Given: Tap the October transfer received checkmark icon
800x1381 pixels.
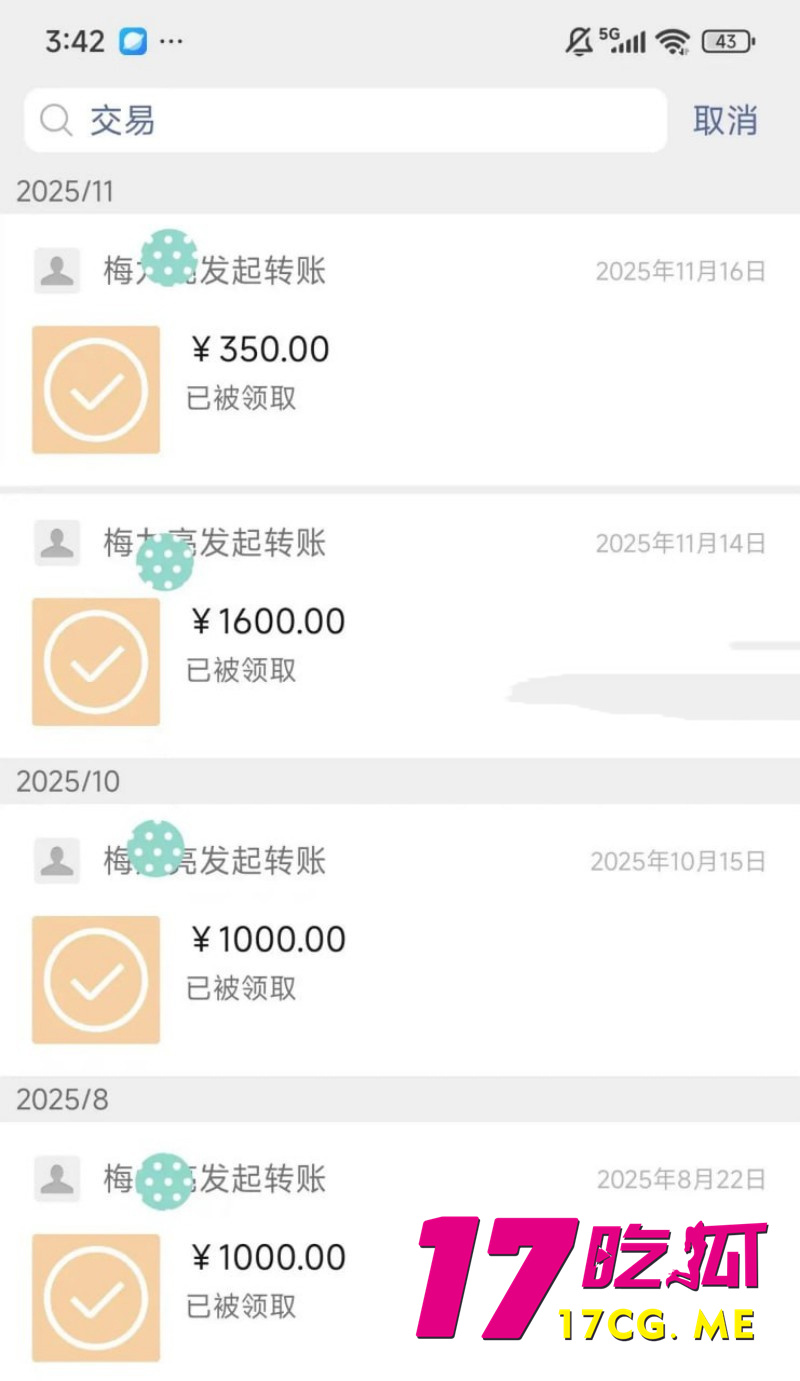Looking at the screenshot, I should coord(95,978).
